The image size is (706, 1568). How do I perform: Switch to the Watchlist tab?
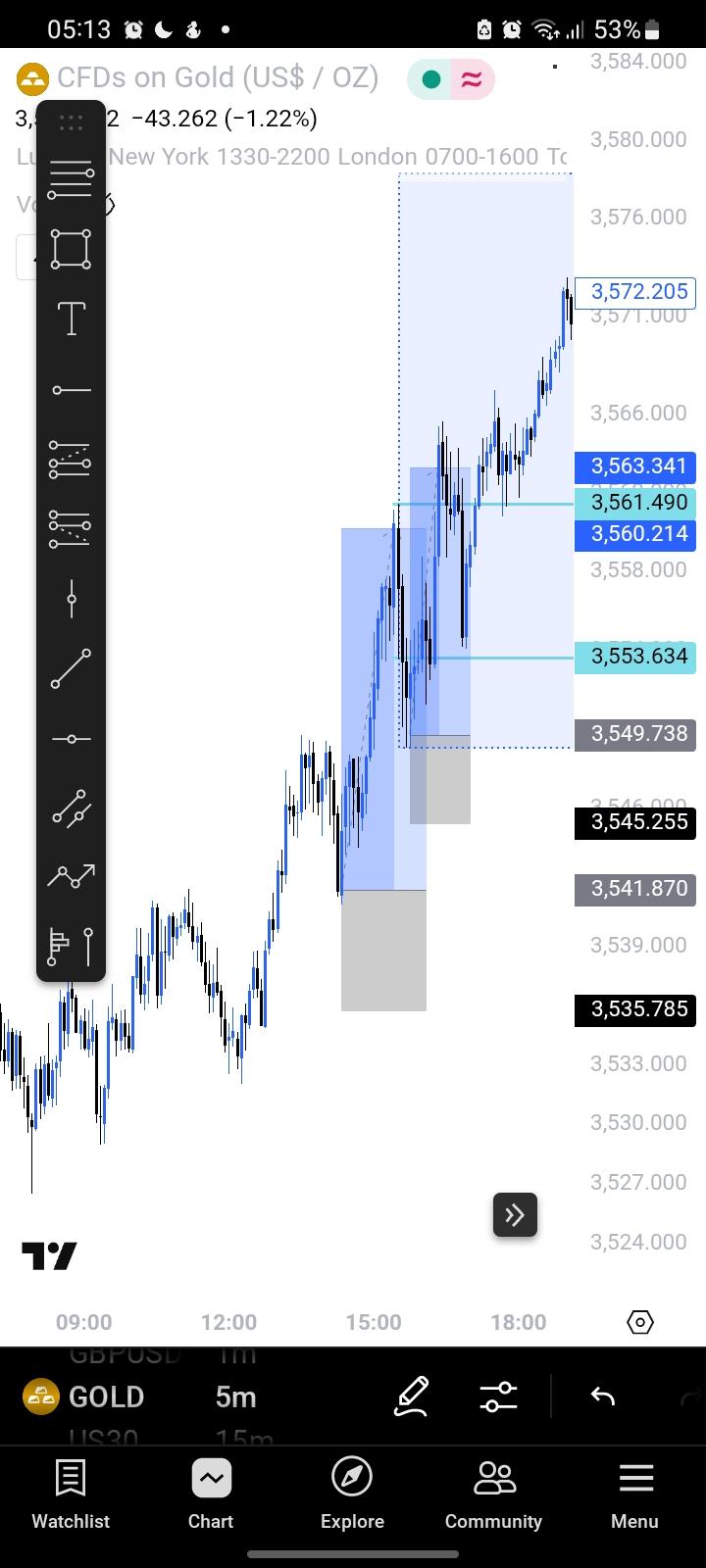[x=71, y=1494]
